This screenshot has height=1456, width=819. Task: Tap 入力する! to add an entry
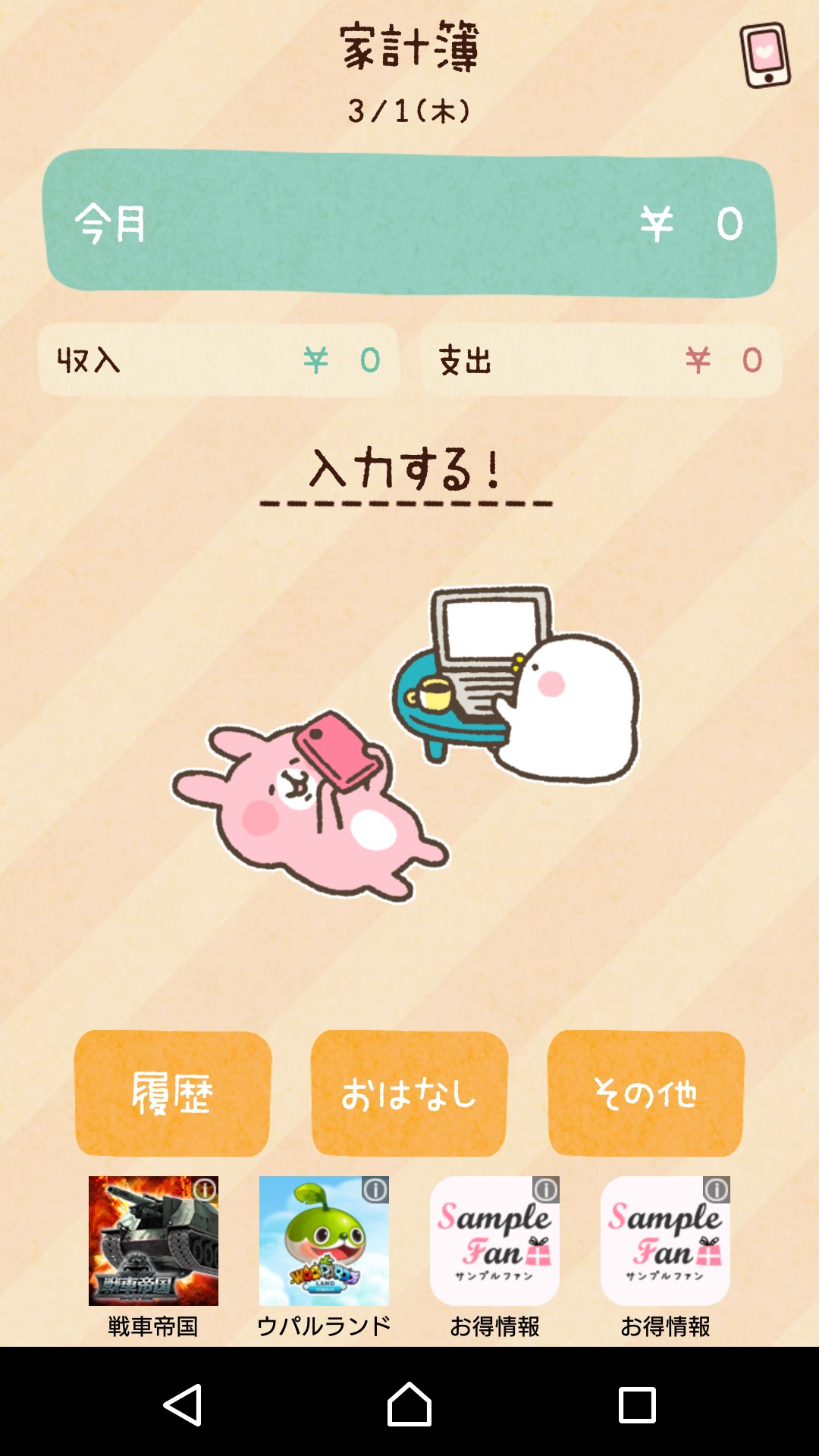click(x=406, y=472)
